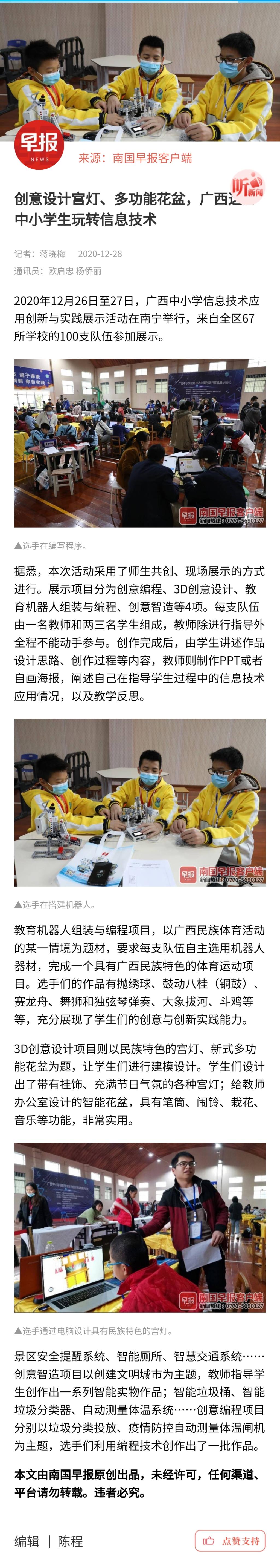This screenshot has height=1568, width=280.
Task: Play the 听新闻 audio reading
Action: 248,186
